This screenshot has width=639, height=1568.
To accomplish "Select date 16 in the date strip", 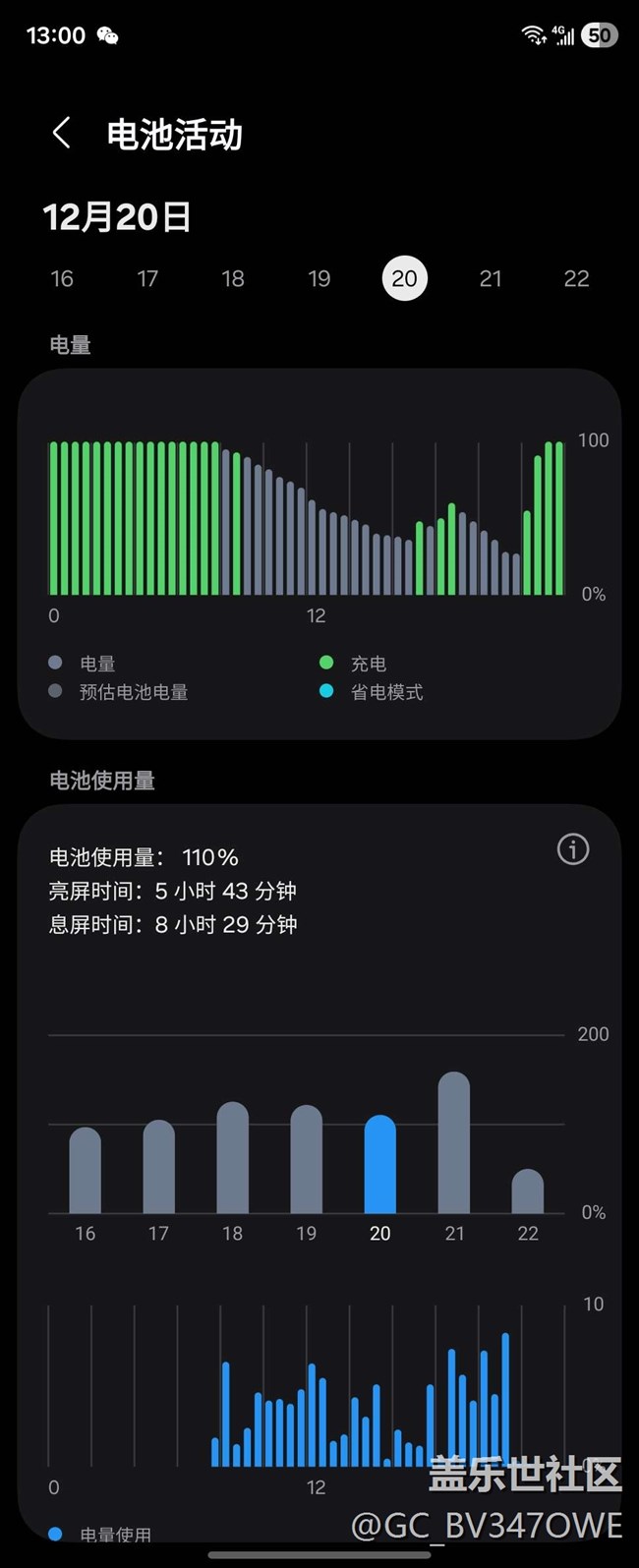I will (62, 279).
